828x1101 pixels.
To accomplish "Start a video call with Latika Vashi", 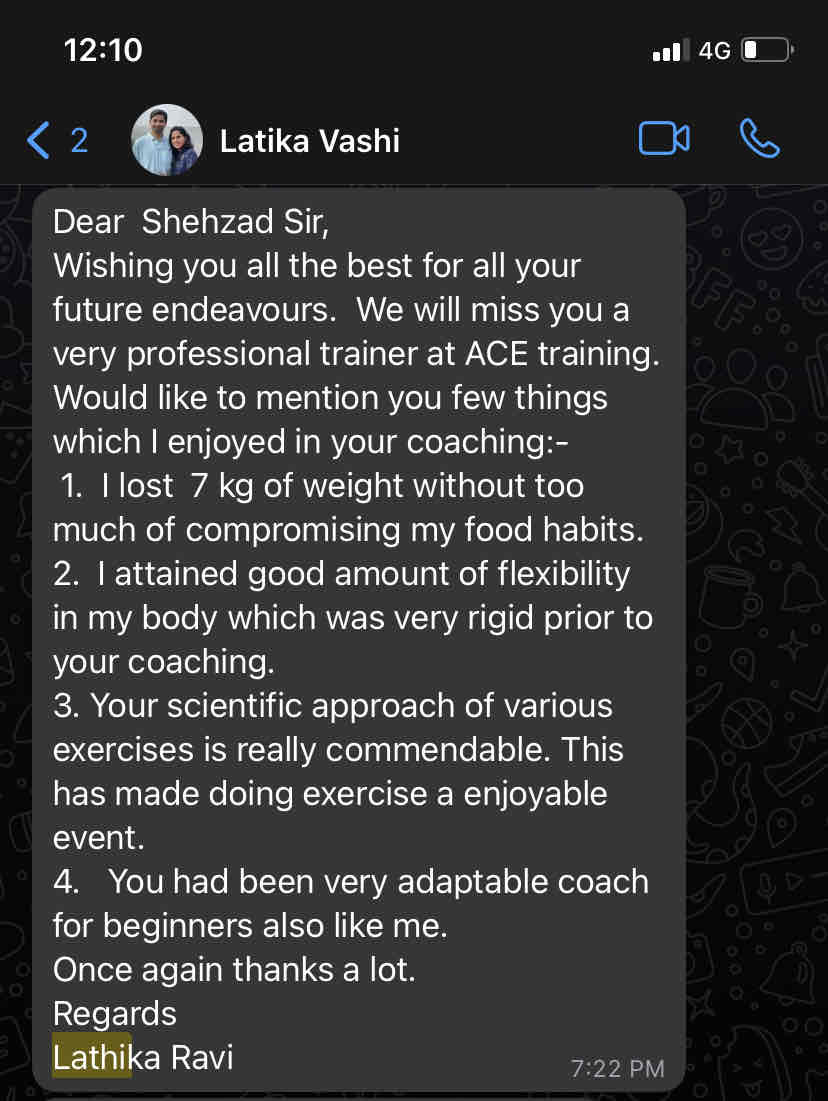I will pos(664,139).
